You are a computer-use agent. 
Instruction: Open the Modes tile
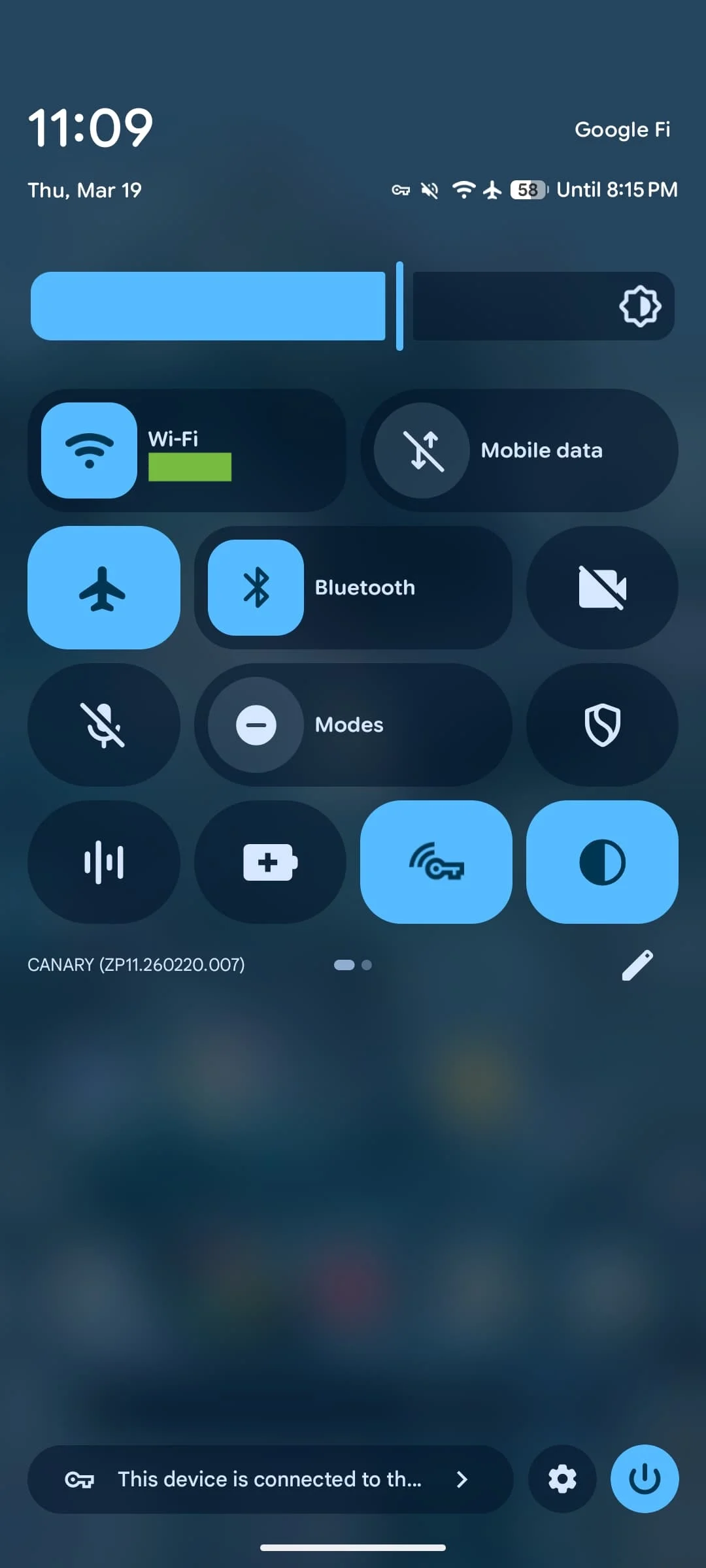(x=353, y=725)
